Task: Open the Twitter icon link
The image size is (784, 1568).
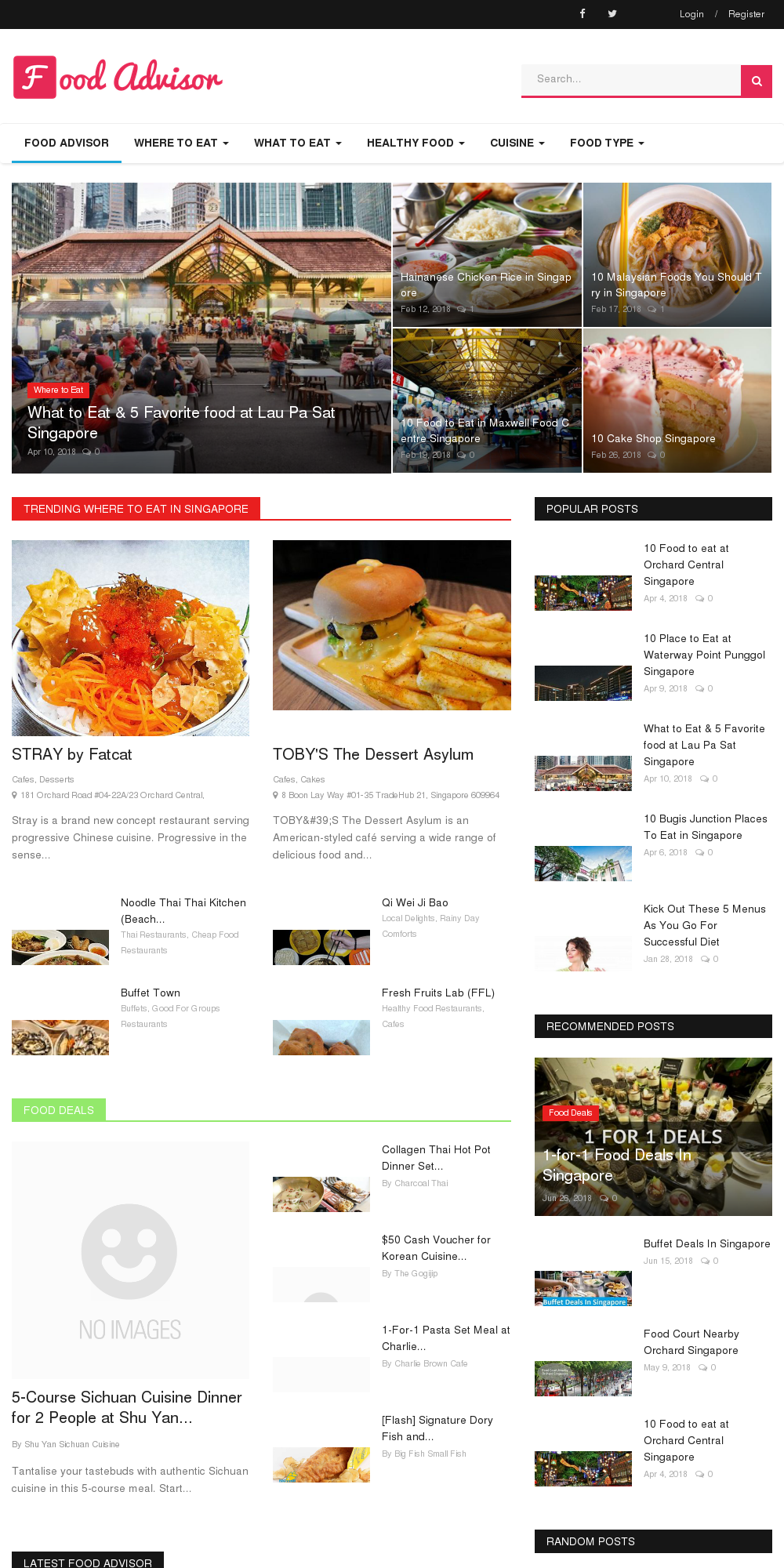Action: (x=612, y=13)
